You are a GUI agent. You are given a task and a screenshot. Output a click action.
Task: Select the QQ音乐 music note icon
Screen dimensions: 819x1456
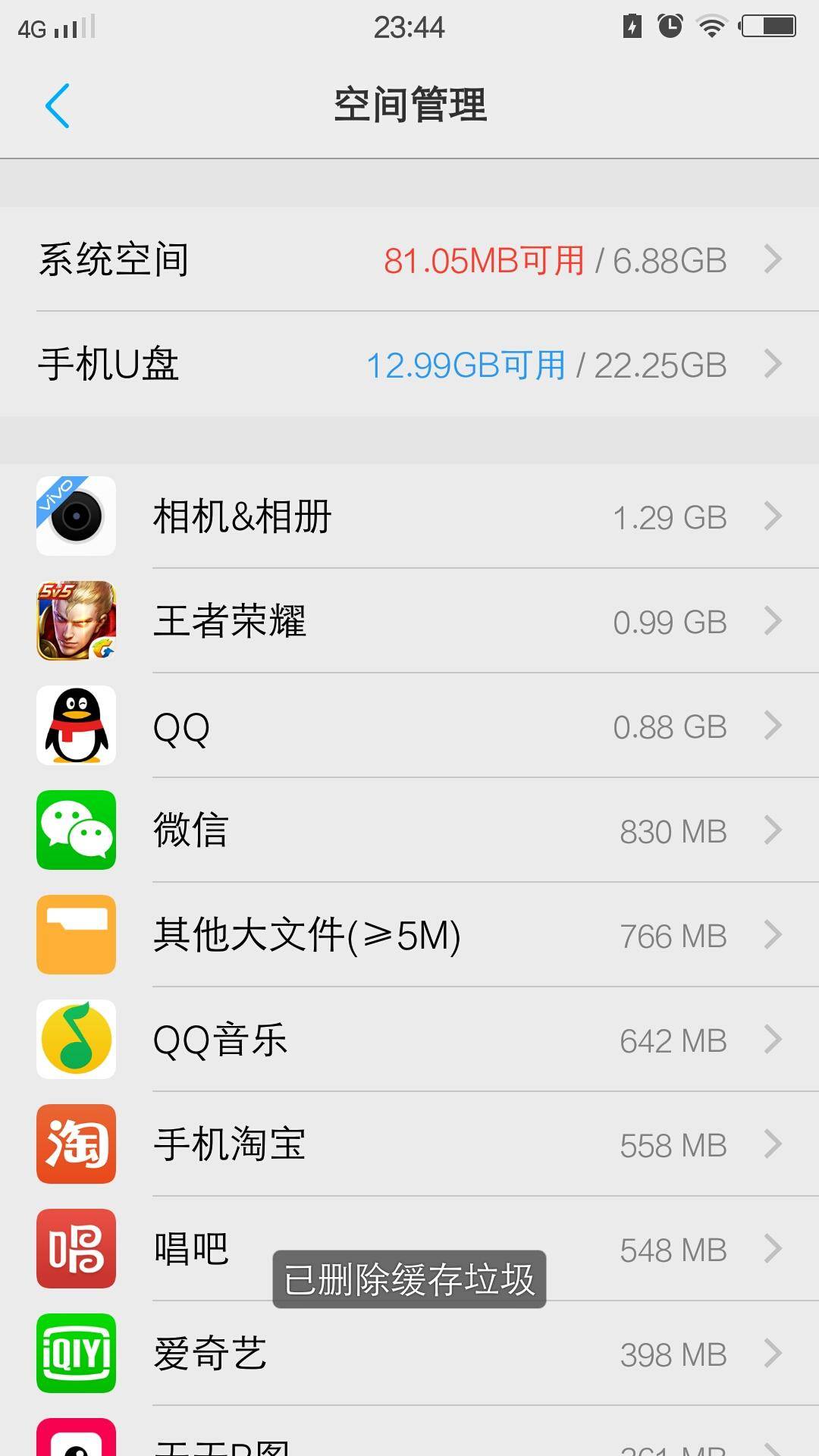coord(74,1040)
